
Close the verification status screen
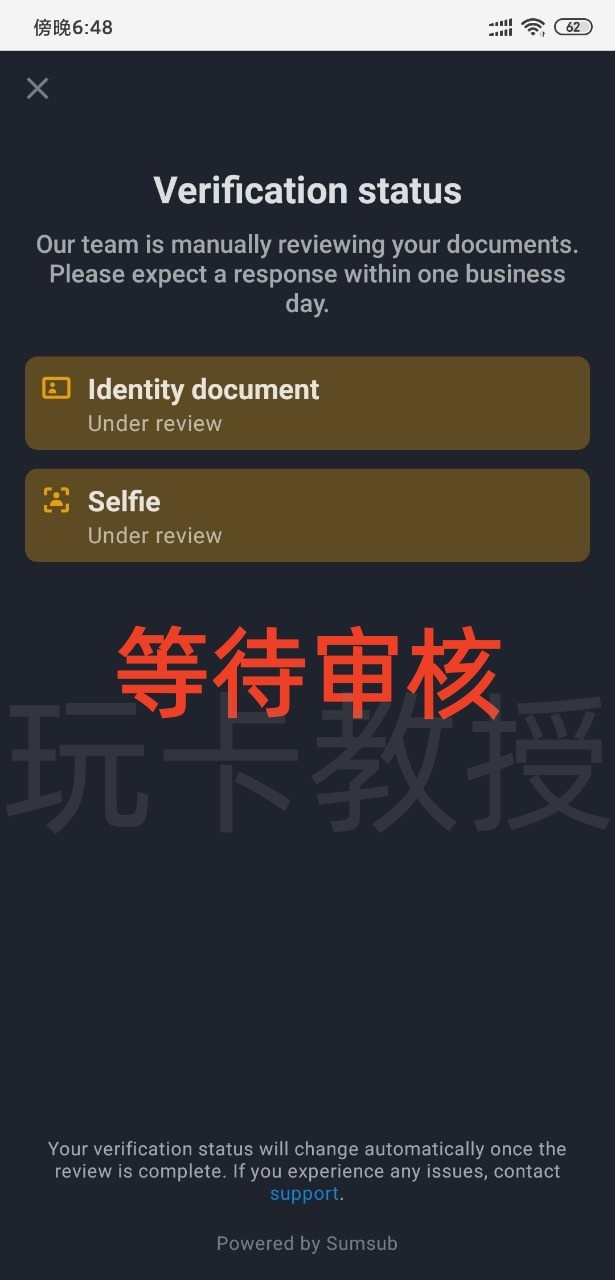pos(38,89)
